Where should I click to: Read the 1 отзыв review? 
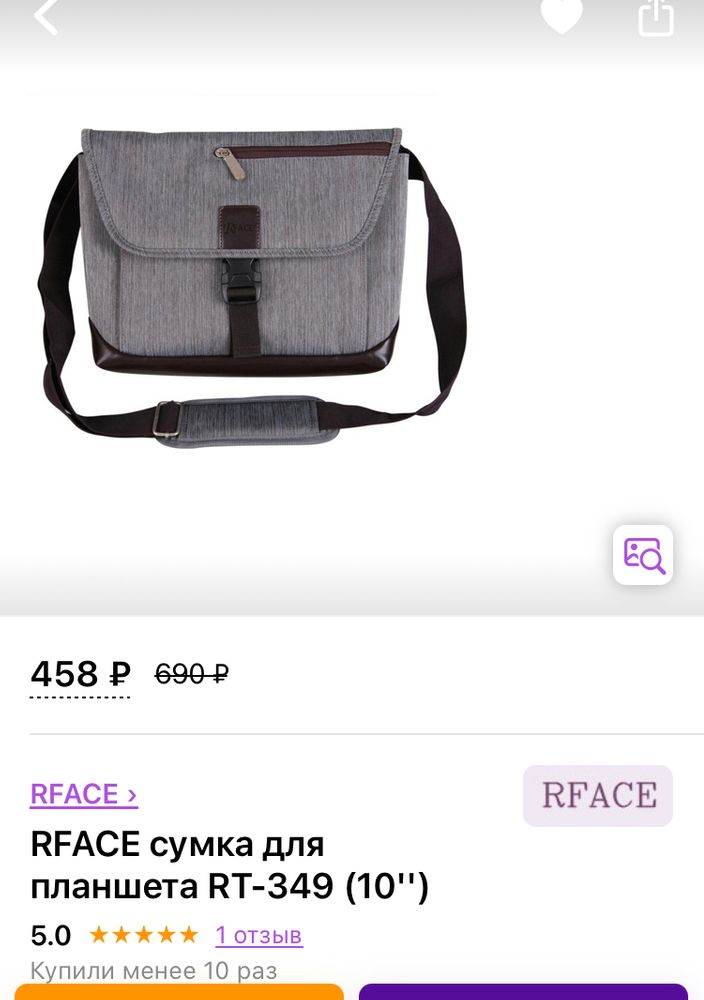(259, 936)
